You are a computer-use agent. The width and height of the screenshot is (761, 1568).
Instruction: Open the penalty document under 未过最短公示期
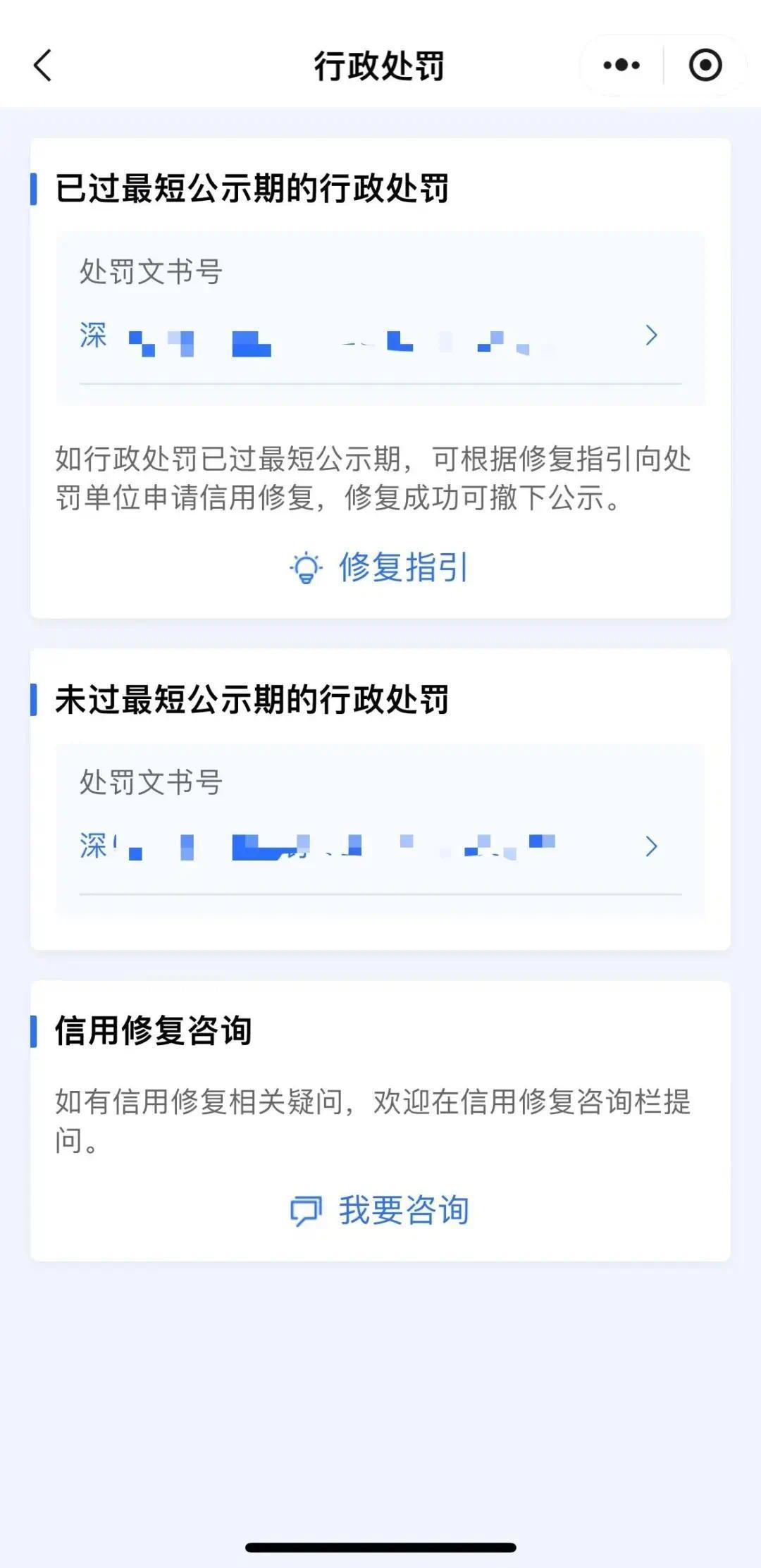(x=380, y=846)
